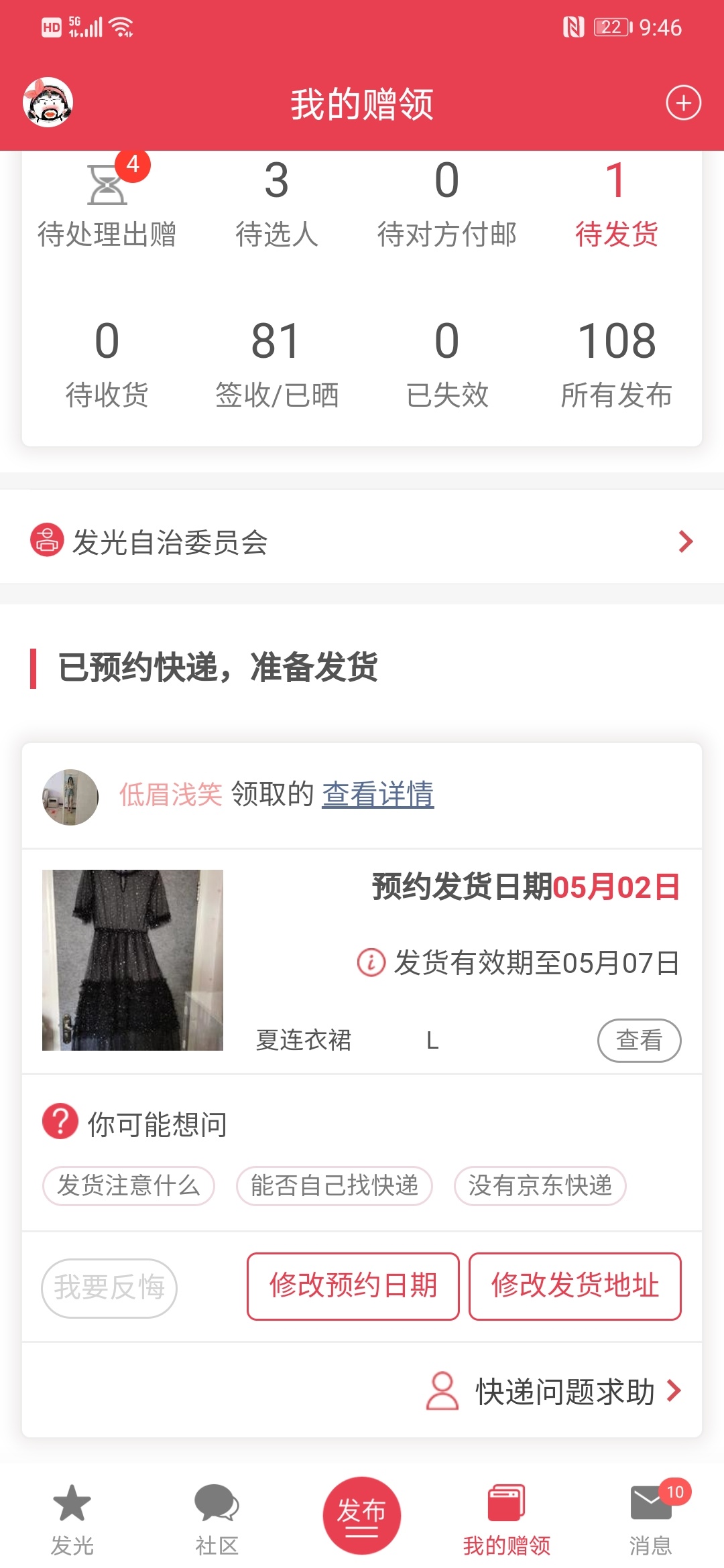
Task: View 所有发布 posts
Action: pyautogui.click(x=616, y=365)
